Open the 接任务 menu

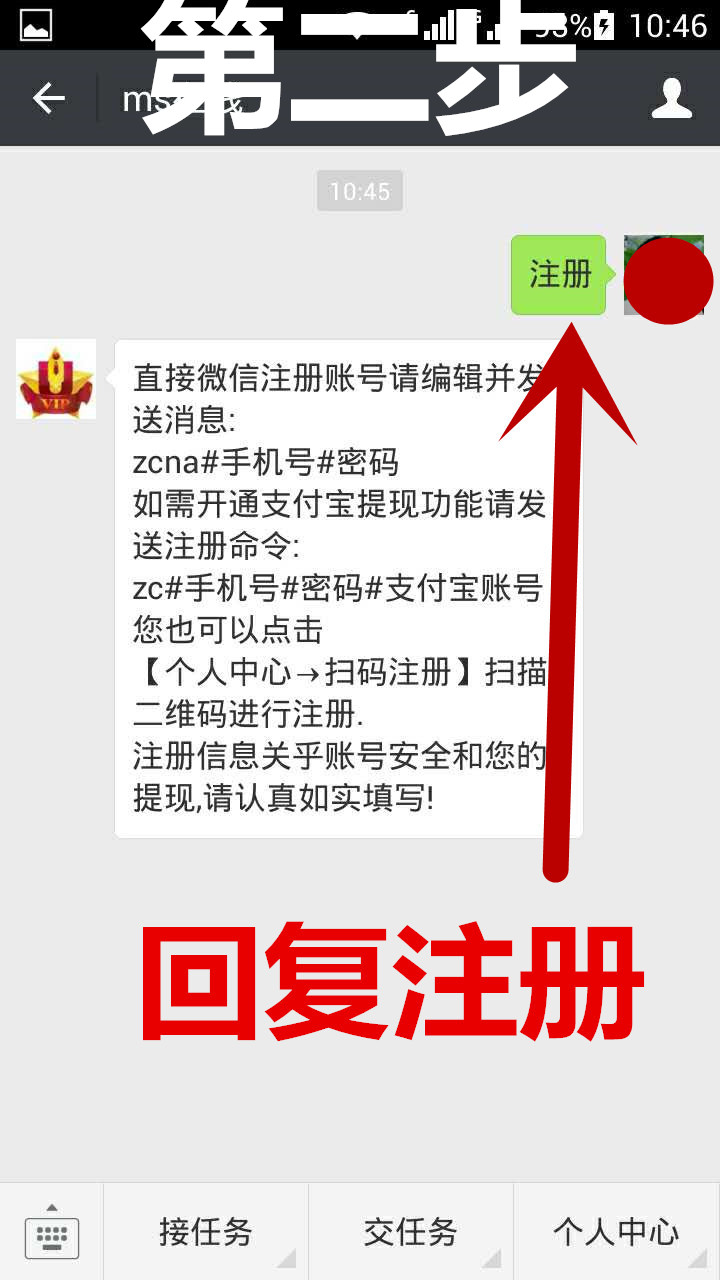pyautogui.click(x=206, y=1232)
